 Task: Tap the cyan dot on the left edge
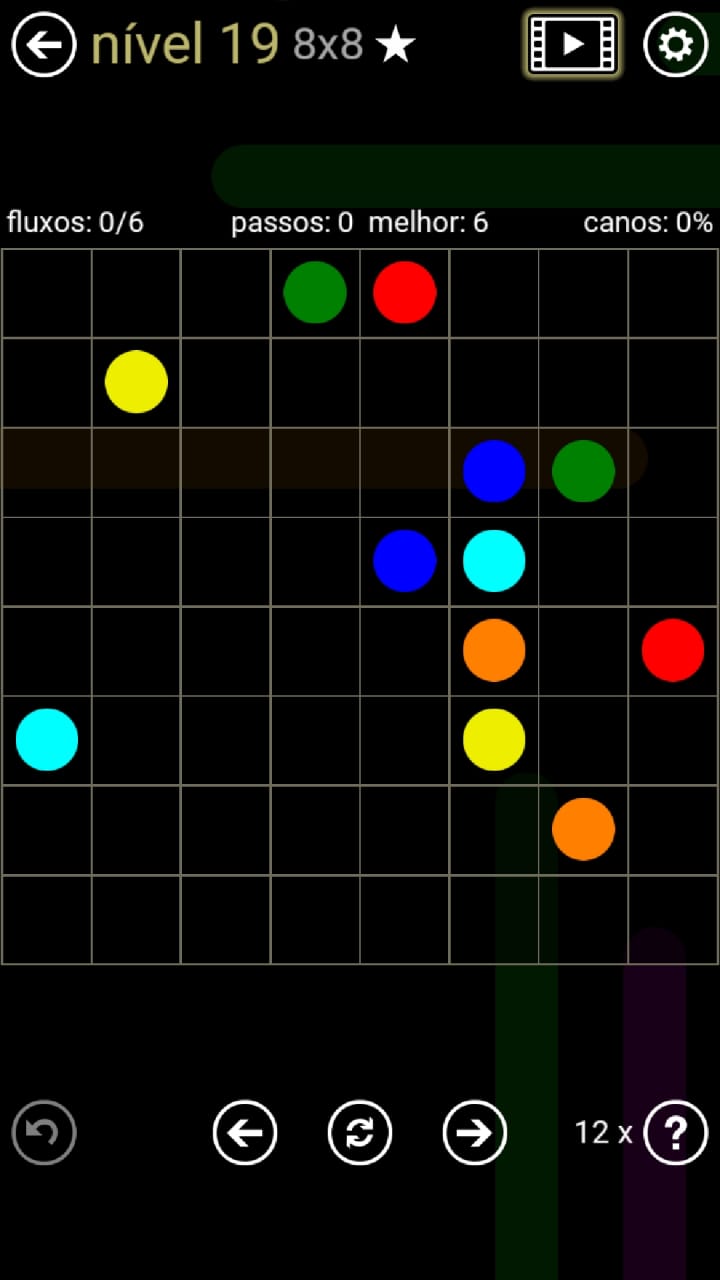pyautogui.click(x=47, y=740)
